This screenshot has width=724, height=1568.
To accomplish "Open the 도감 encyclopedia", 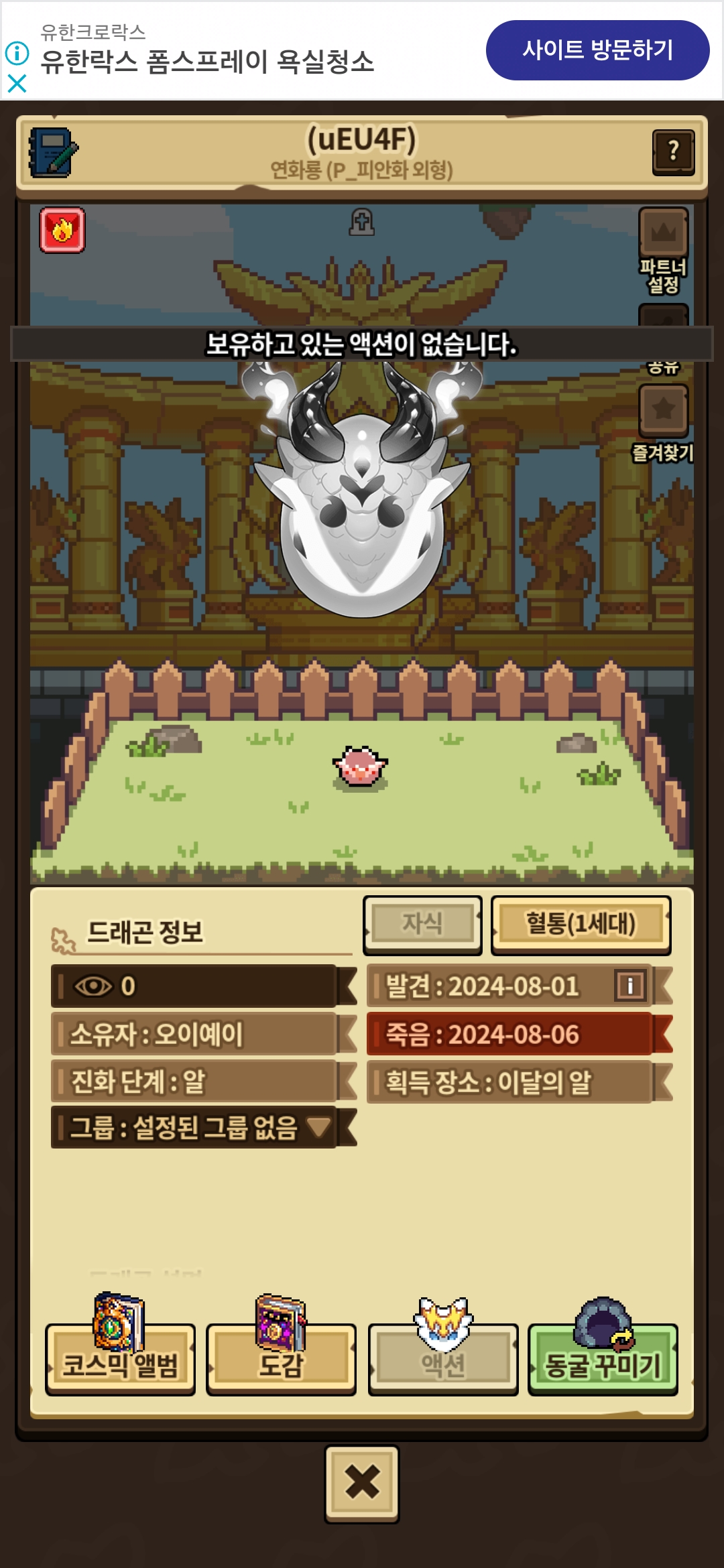I will click(x=281, y=1348).
